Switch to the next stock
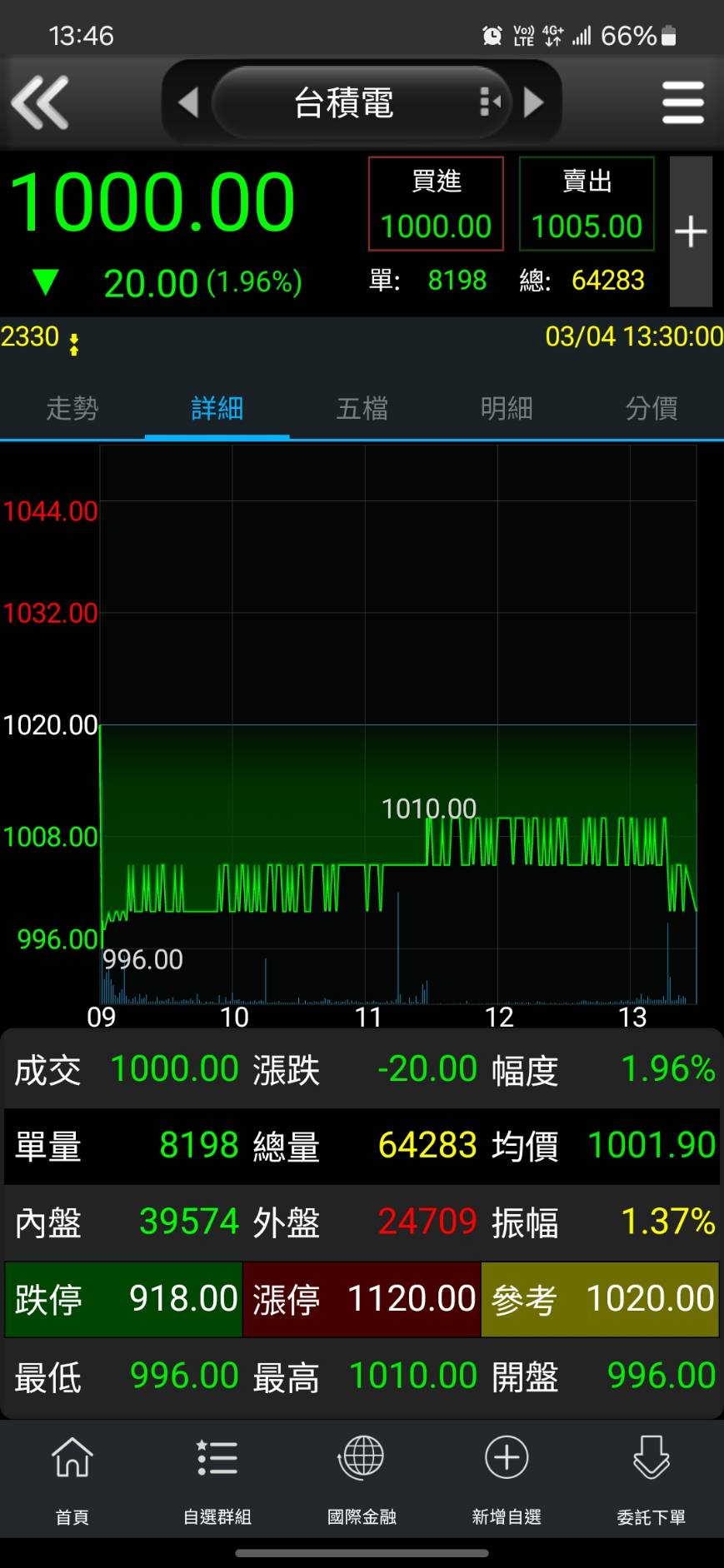Image resolution: width=724 pixels, height=1568 pixels. [x=534, y=102]
